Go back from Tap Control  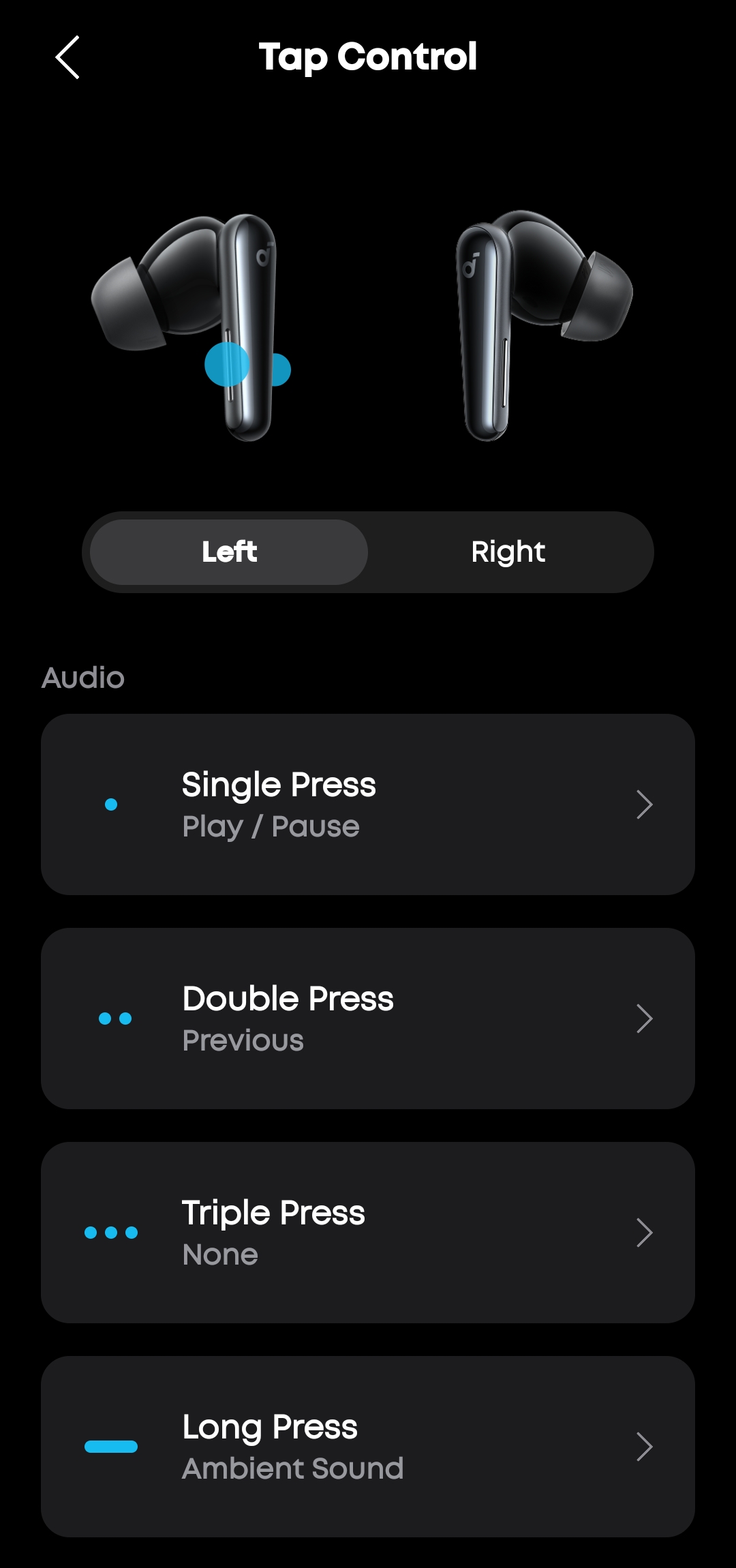pyautogui.click(x=67, y=57)
